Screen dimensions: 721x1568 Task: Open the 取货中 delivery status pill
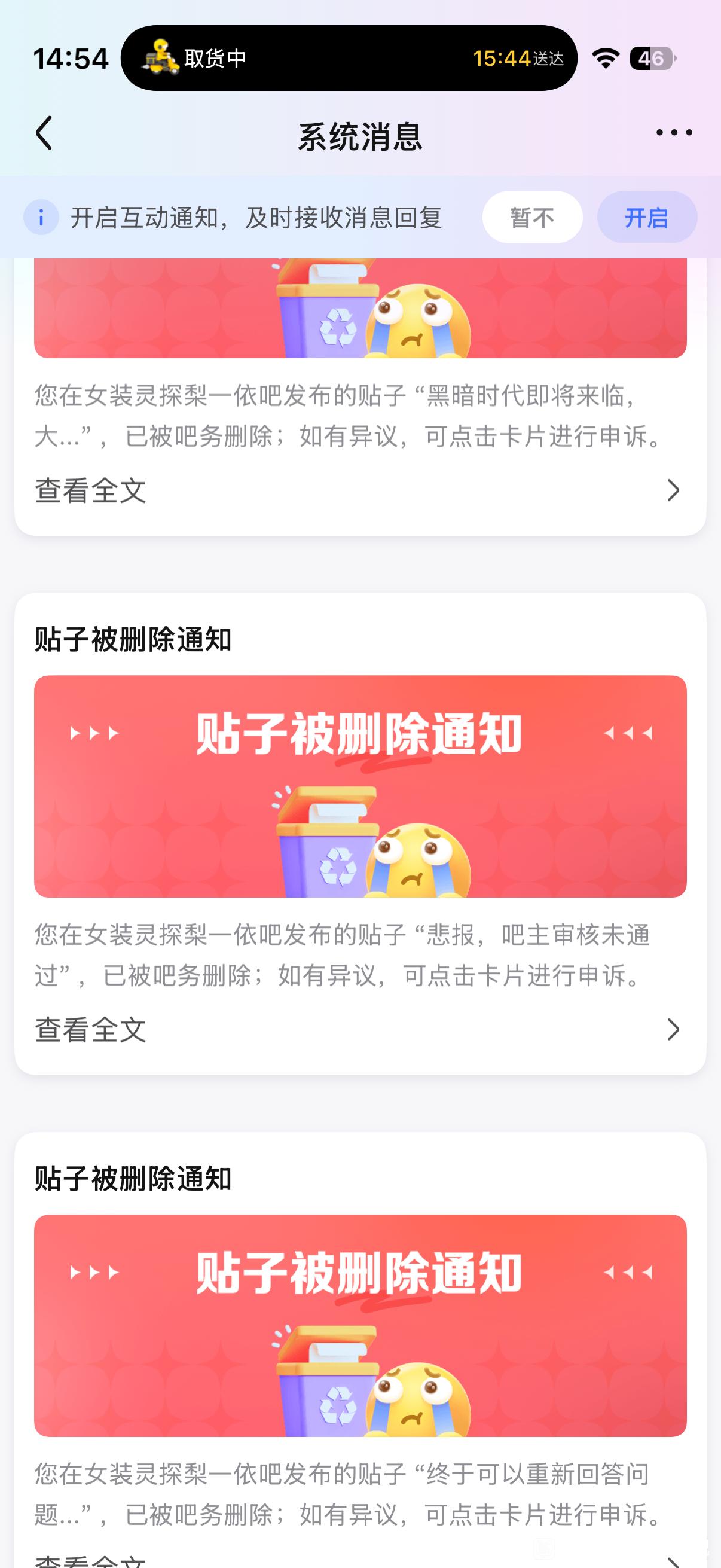pyautogui.click(x=349, y=59)
